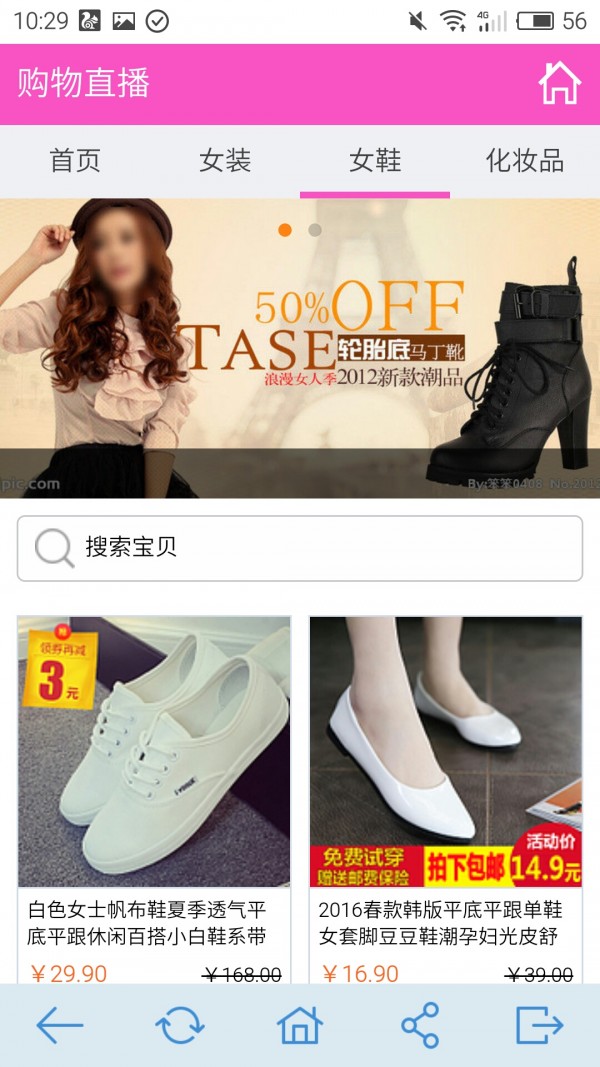Image resolution: width=600 pixels, height=1067 pixels.
Task: Refresh the page from bottom toolbar
Action: [180, 1025]
